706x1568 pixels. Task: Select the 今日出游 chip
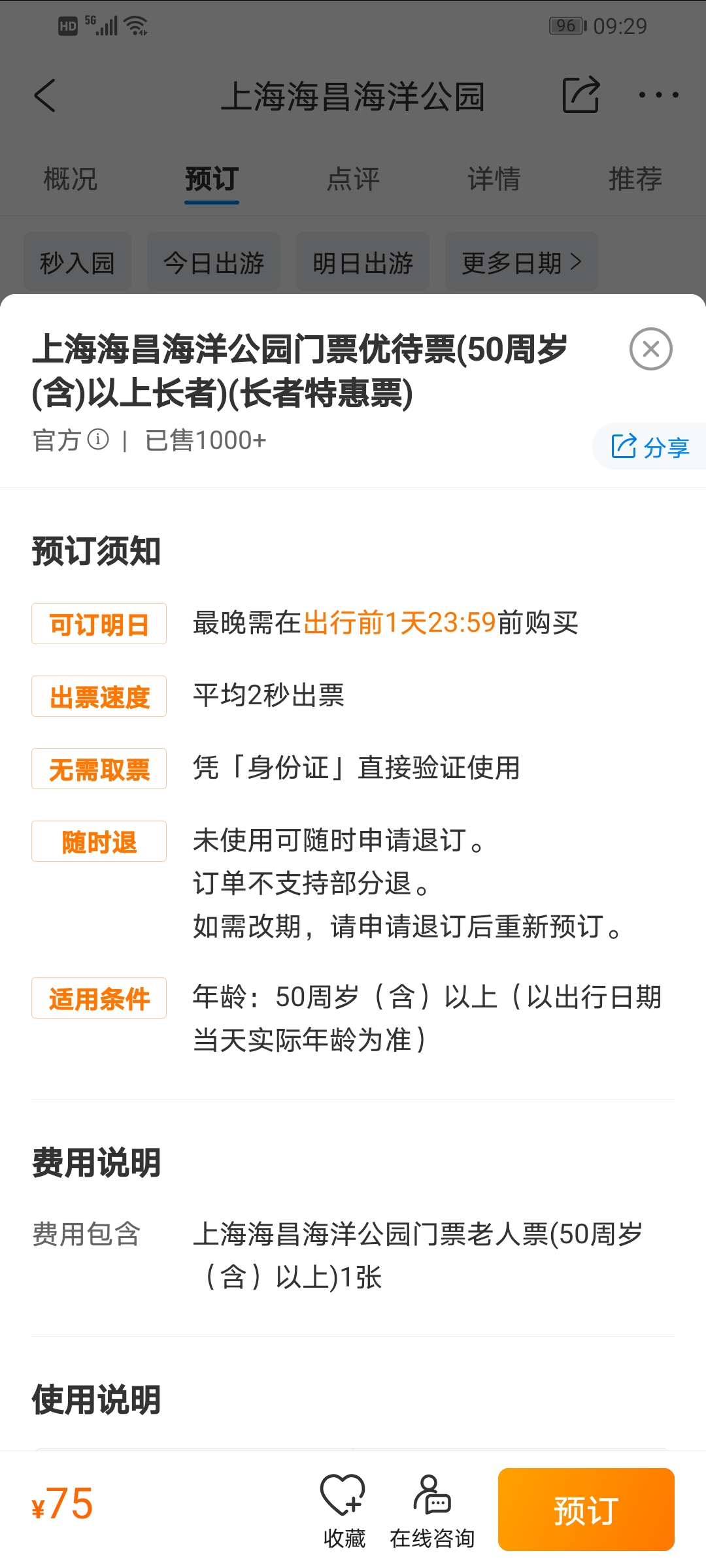tap(214, 262)
